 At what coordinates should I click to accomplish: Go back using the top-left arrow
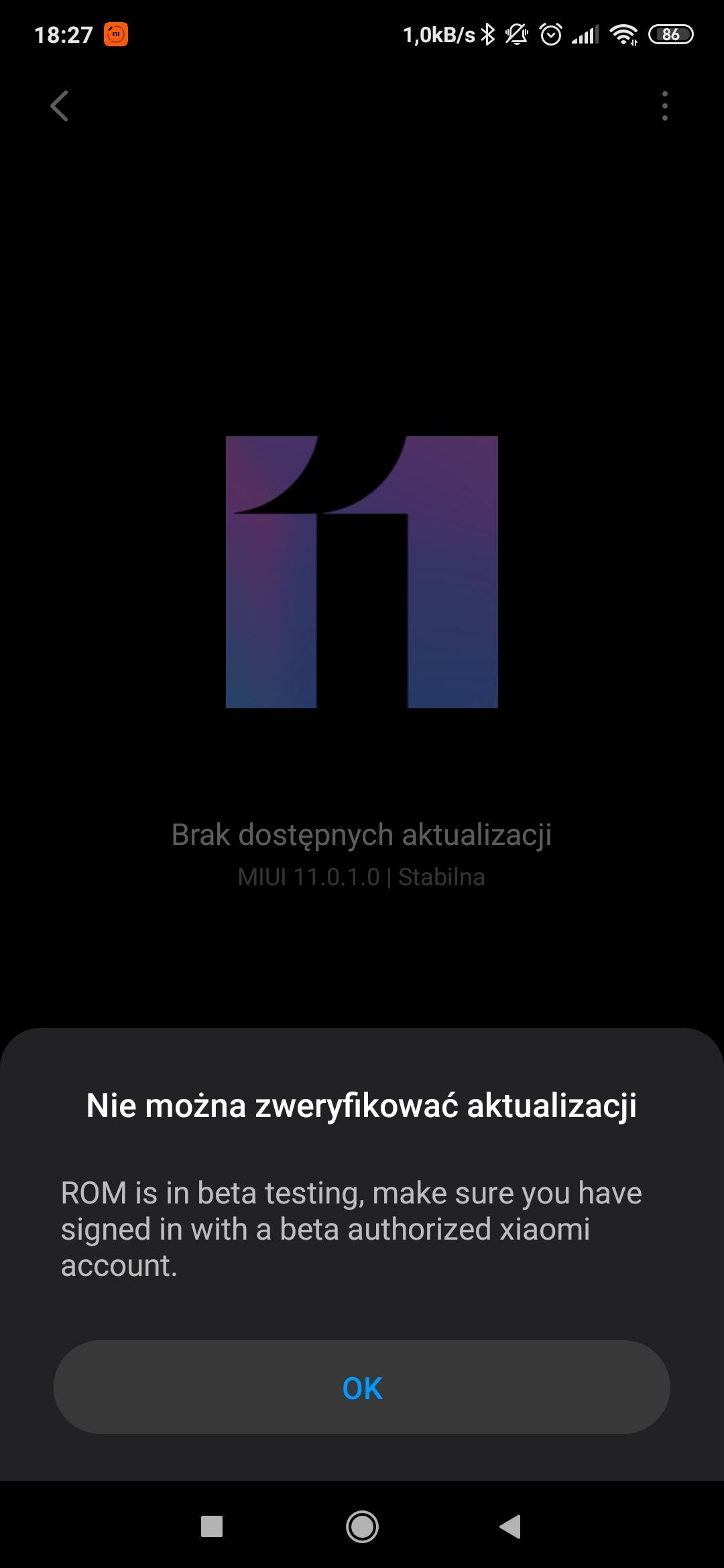tap(59, 106)
